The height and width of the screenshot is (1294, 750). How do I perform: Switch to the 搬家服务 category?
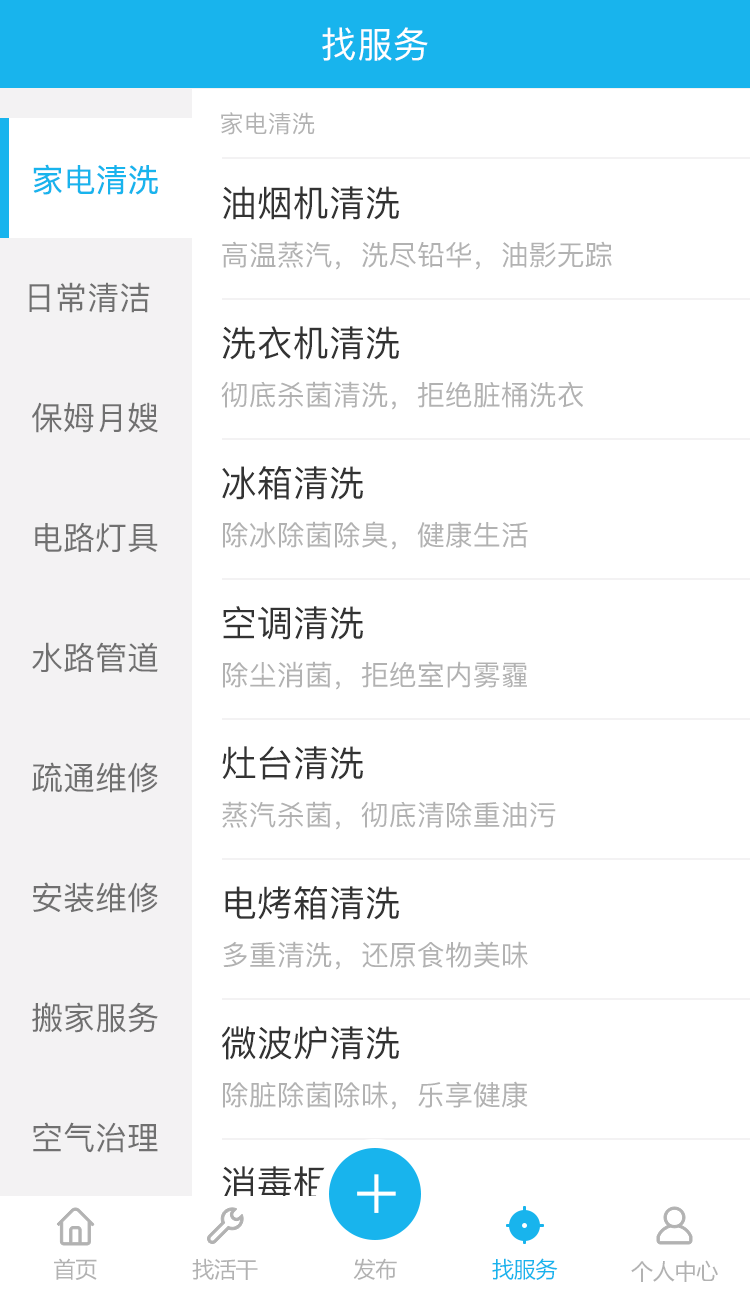[95, 1018]
